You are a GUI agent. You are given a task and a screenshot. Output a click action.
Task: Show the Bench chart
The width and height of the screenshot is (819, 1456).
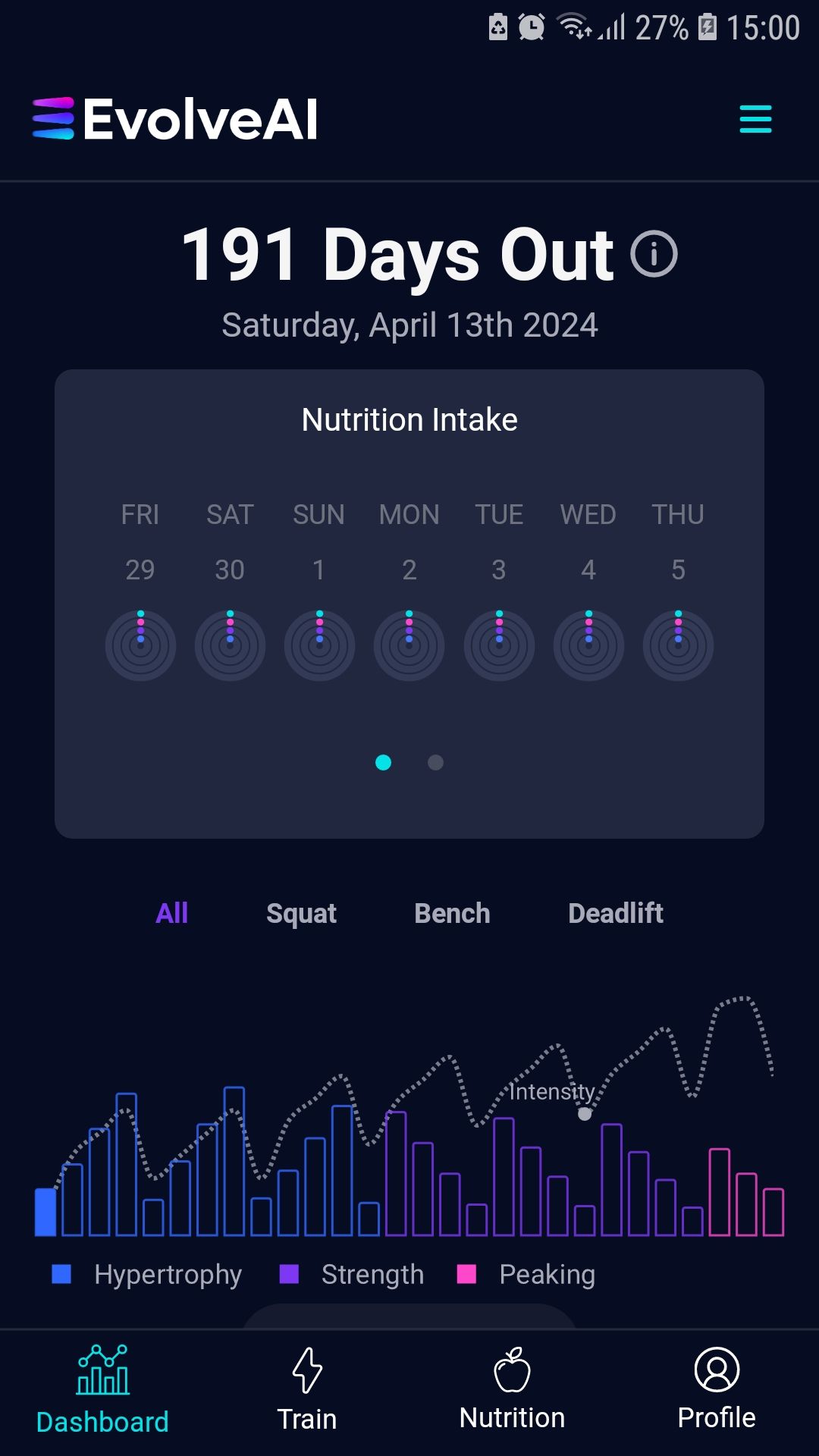(x=452, y=913)
